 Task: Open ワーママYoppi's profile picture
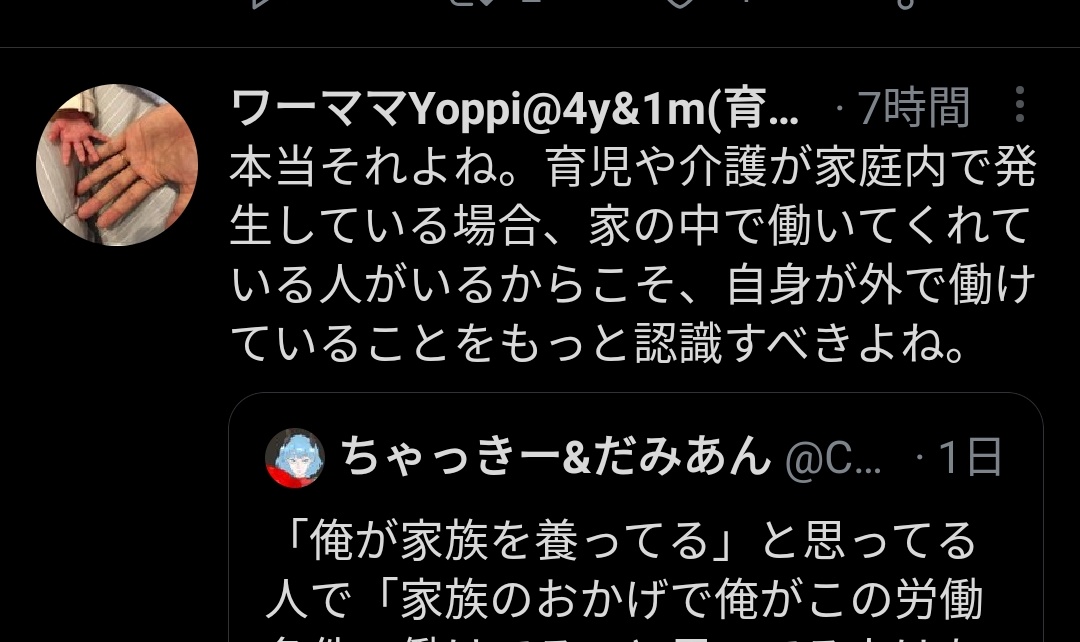(117, 165)
